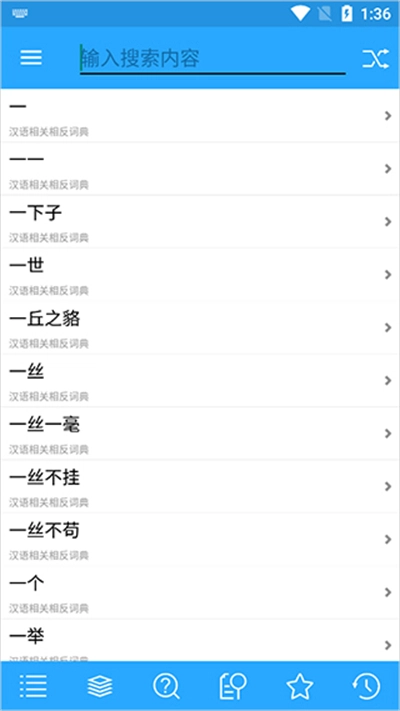Open the entry 一一
The width and height of the screenshot is (400, 711).
(200, 169)
